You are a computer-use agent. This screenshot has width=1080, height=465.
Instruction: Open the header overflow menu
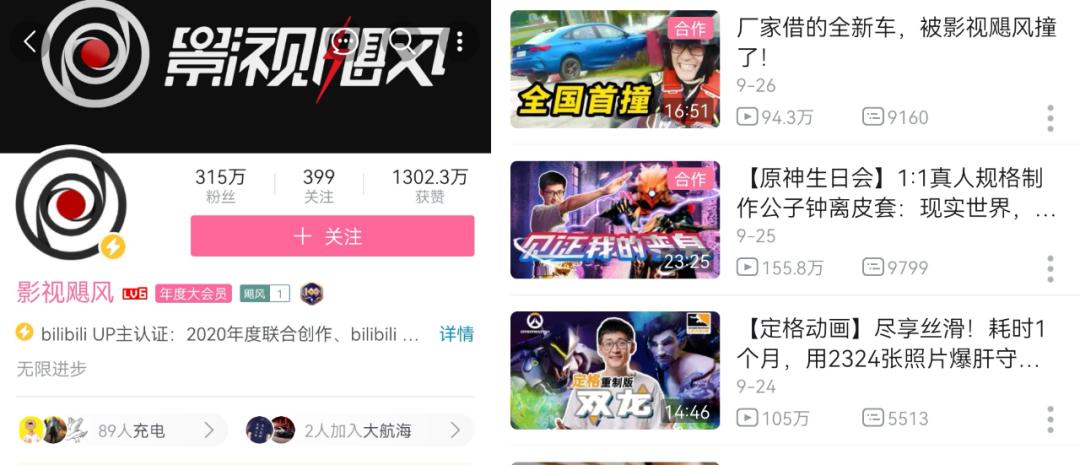(459, 42)
